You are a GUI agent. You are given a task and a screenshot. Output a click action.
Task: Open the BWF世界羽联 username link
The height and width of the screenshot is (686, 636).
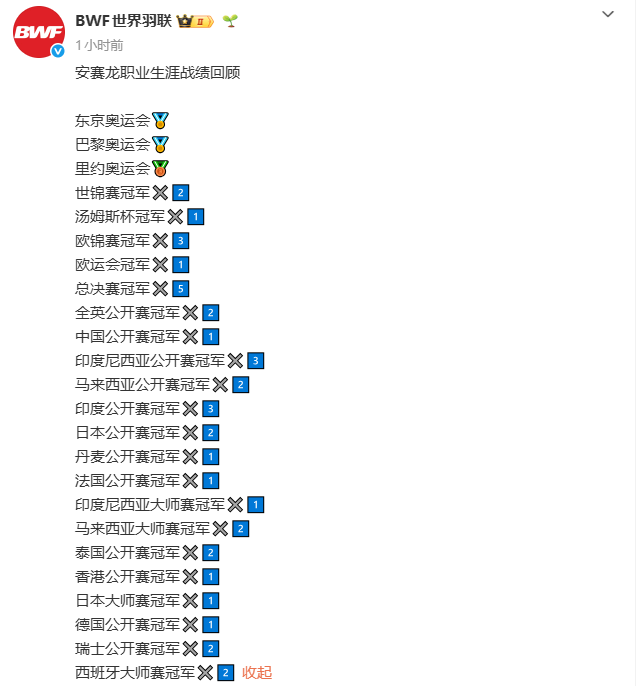(123, 21)
